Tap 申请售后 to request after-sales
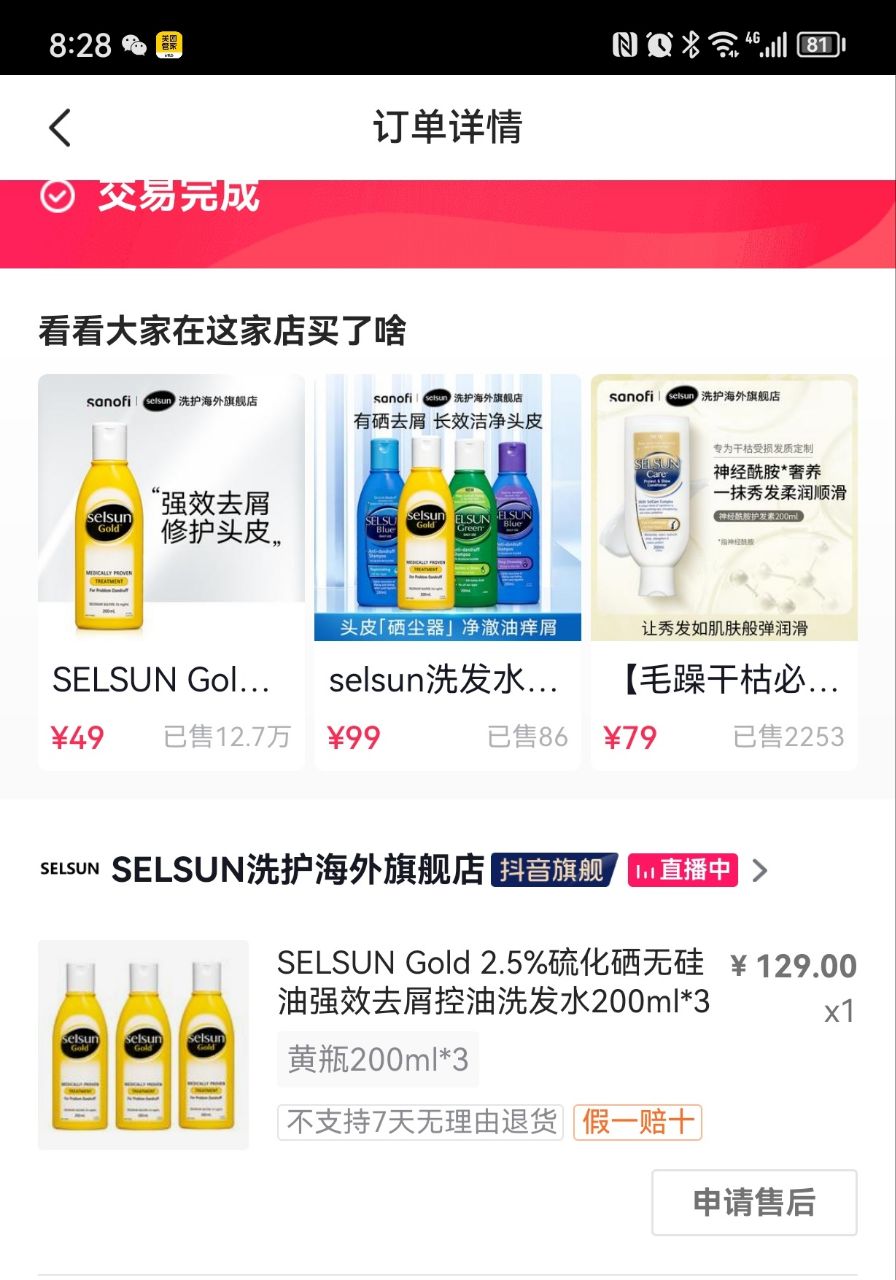896x1280 pixels. click(754, 1202)
